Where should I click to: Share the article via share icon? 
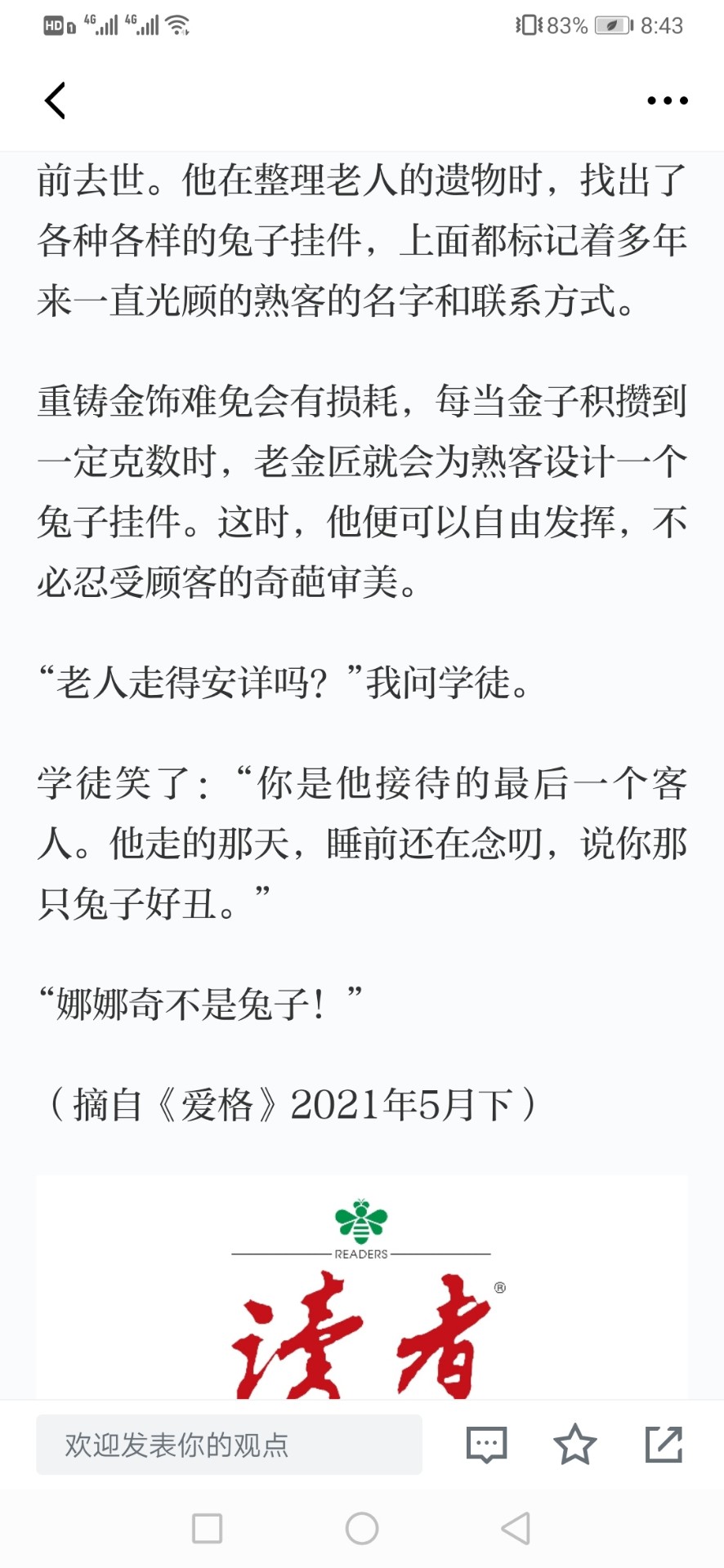(664, 1444)
